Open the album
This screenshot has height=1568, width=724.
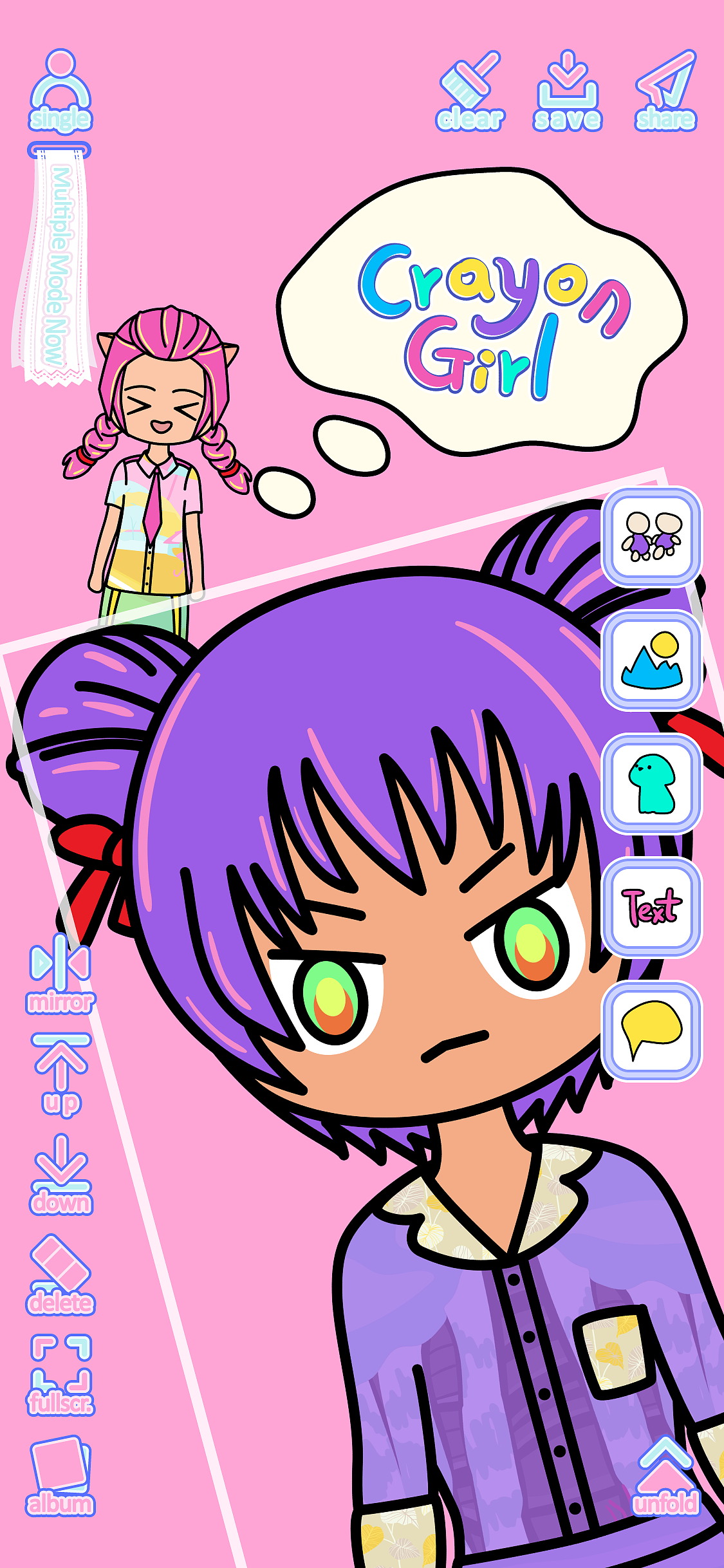coord(60,1475)
